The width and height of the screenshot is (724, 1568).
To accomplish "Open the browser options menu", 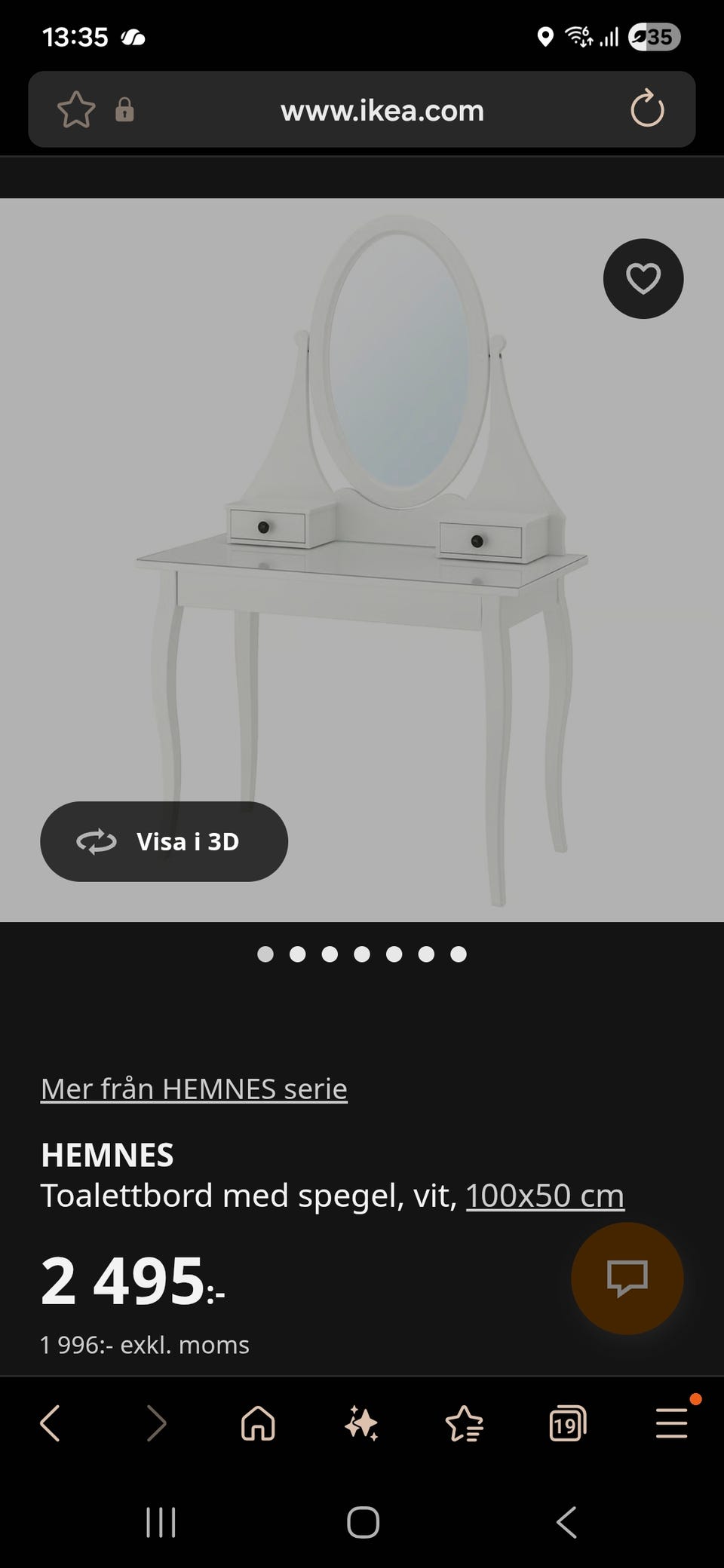I will 670,1423.
